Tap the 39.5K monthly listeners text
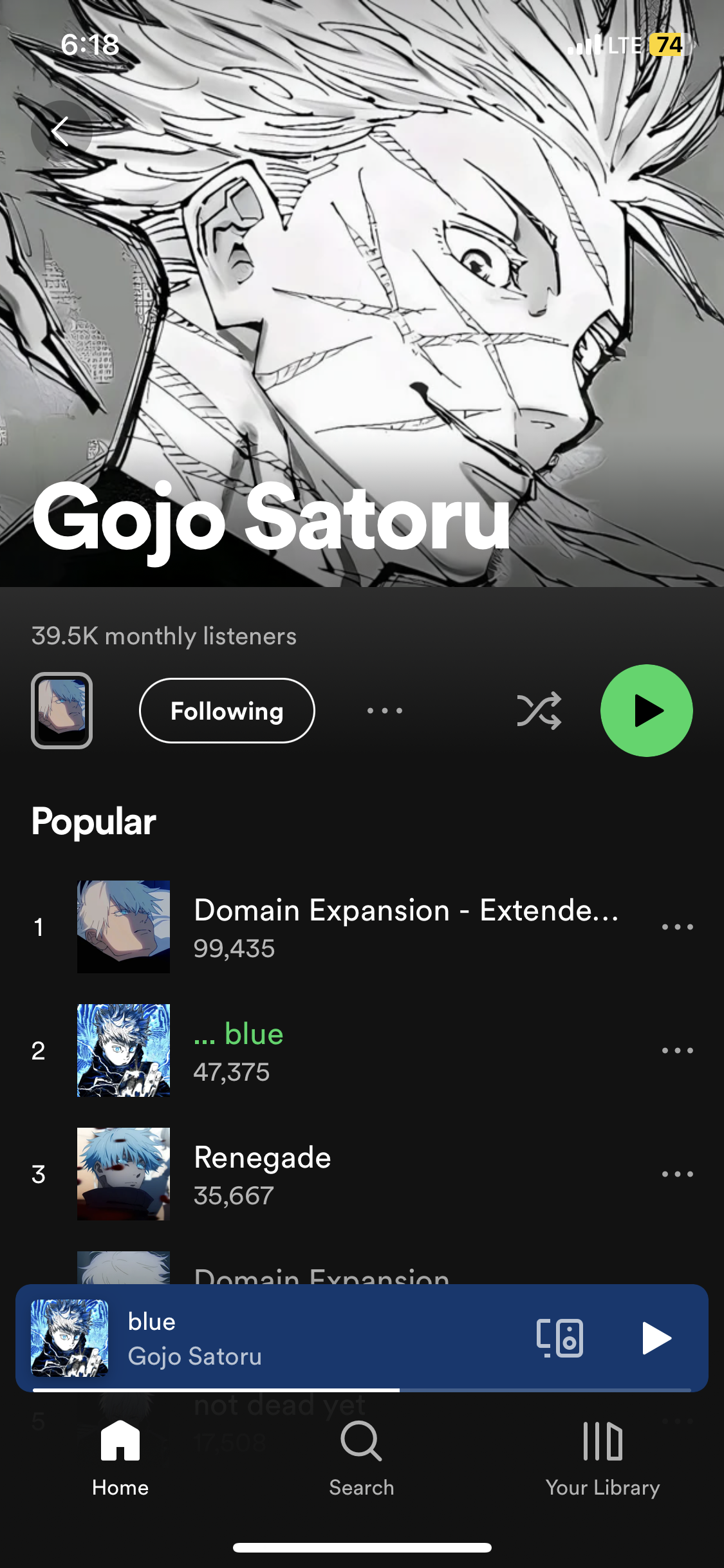The height and width of the screenshot is (1568, 724). (164, 636)
